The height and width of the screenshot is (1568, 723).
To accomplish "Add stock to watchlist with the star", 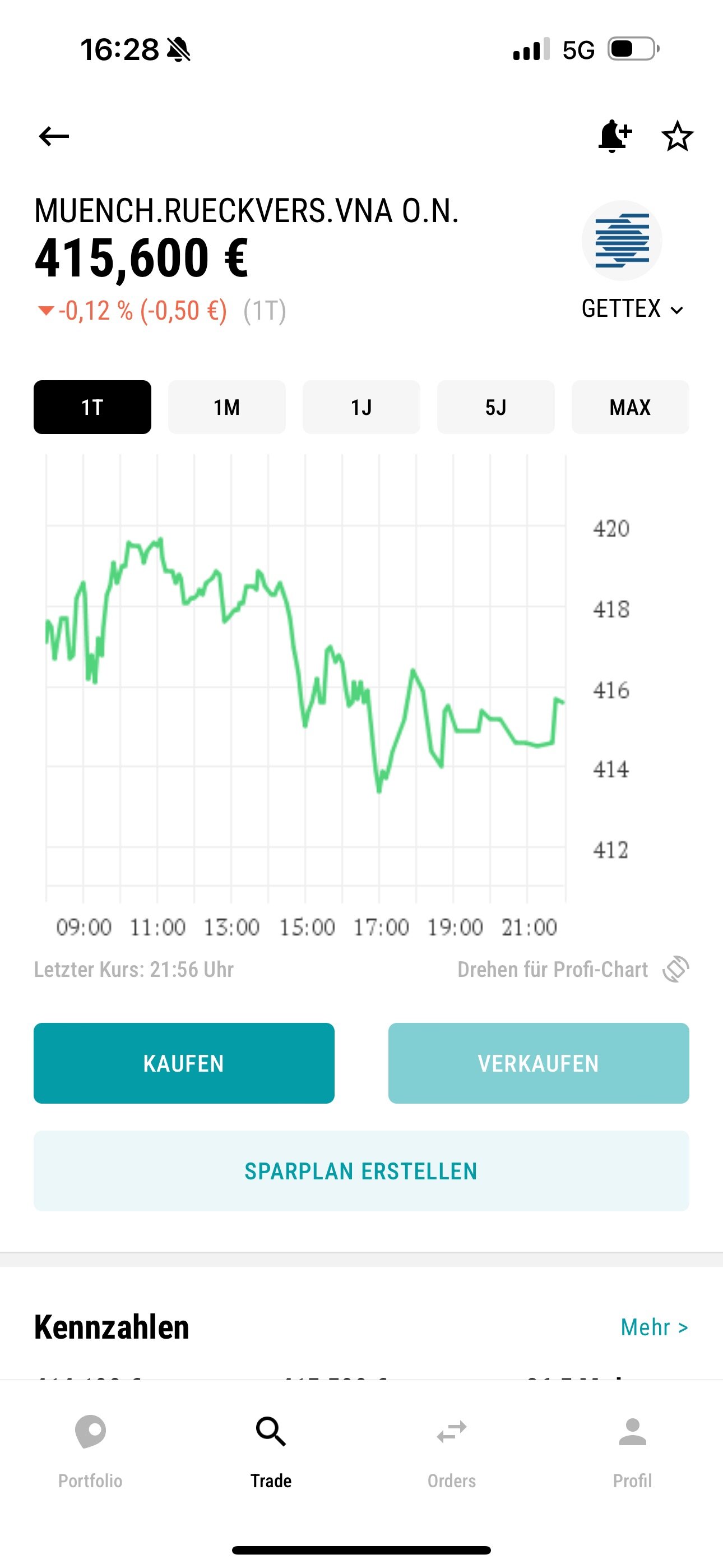I will pyautogui.click(x=676, y=136).
